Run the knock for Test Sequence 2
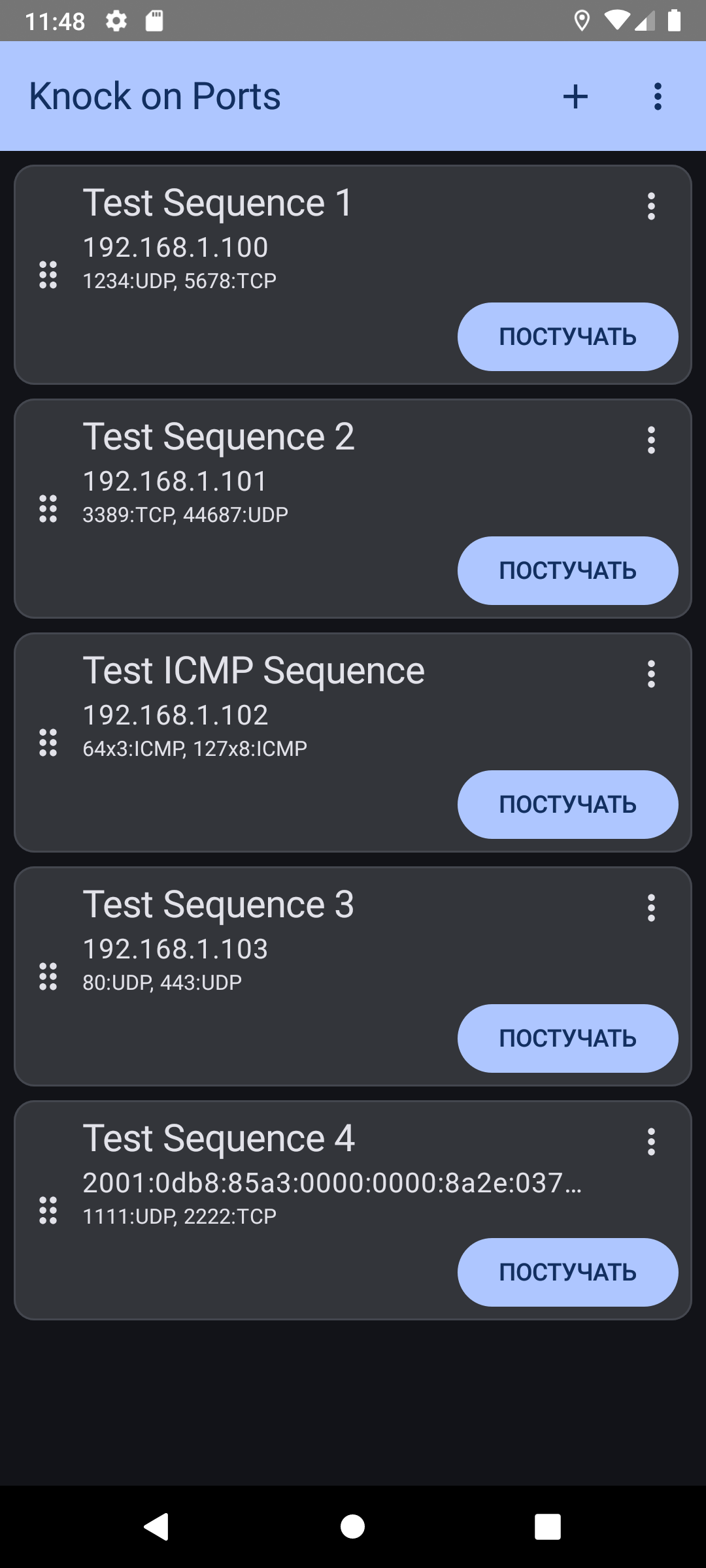The width and height of the screenshot is (706, 1568). click(567, 570)
